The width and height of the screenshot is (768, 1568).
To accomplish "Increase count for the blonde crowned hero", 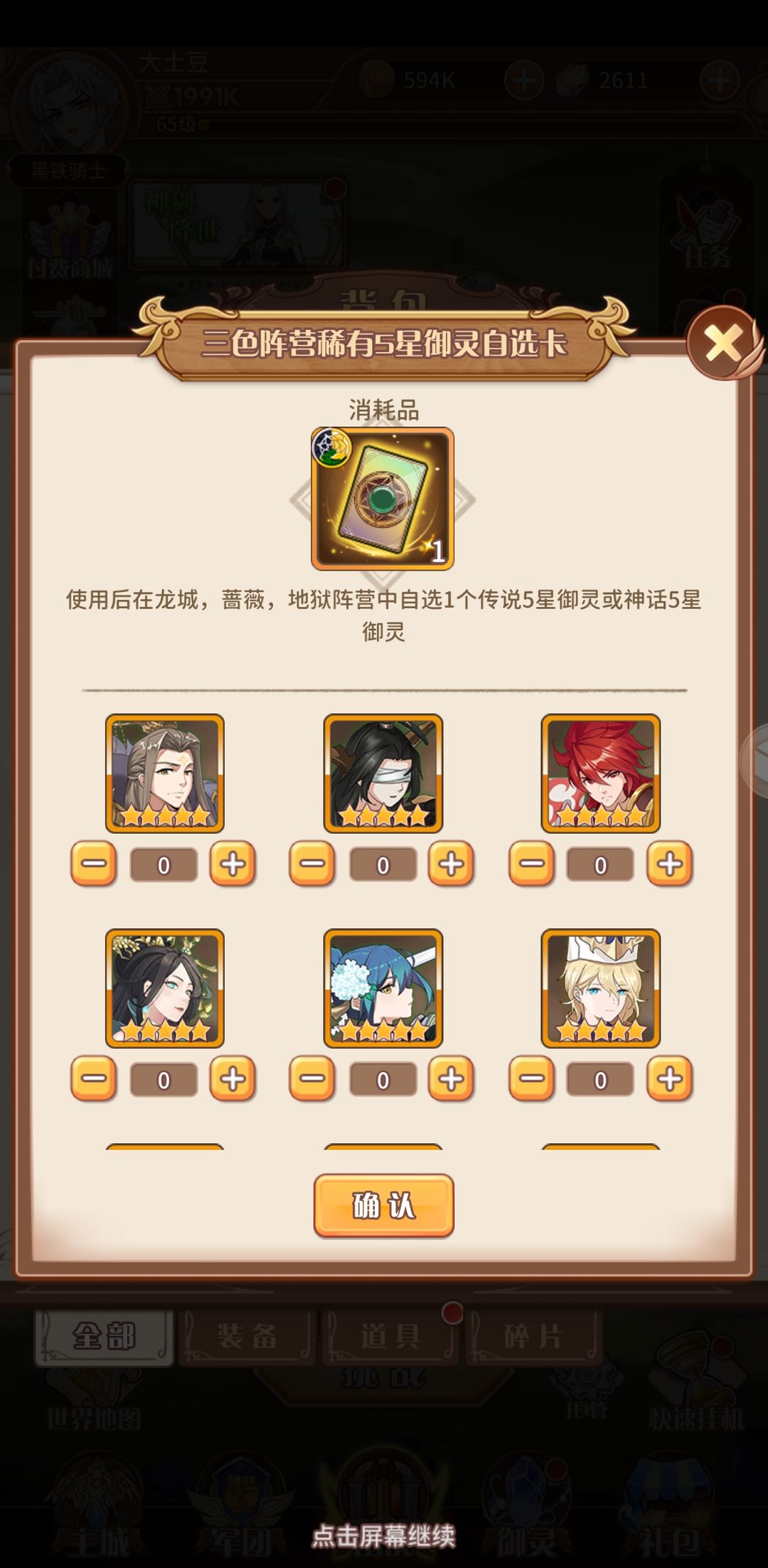I will (x=668, y=1079).
